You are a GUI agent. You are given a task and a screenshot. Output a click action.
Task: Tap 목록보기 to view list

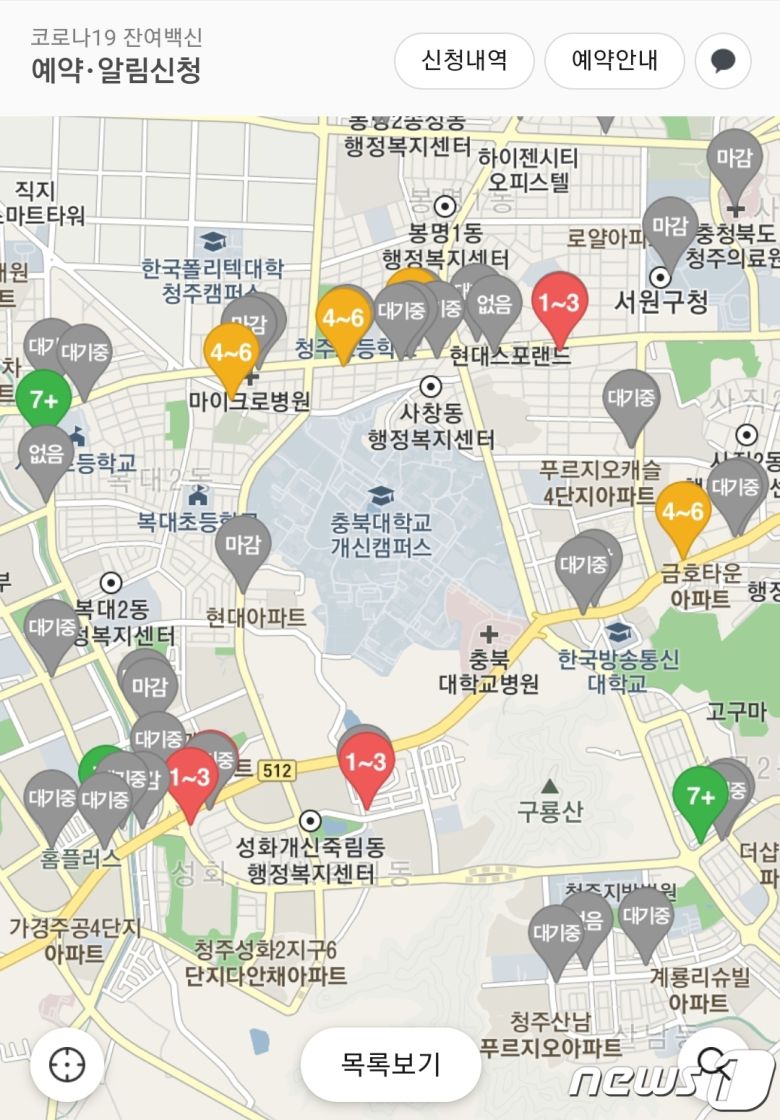(390, 1064)
